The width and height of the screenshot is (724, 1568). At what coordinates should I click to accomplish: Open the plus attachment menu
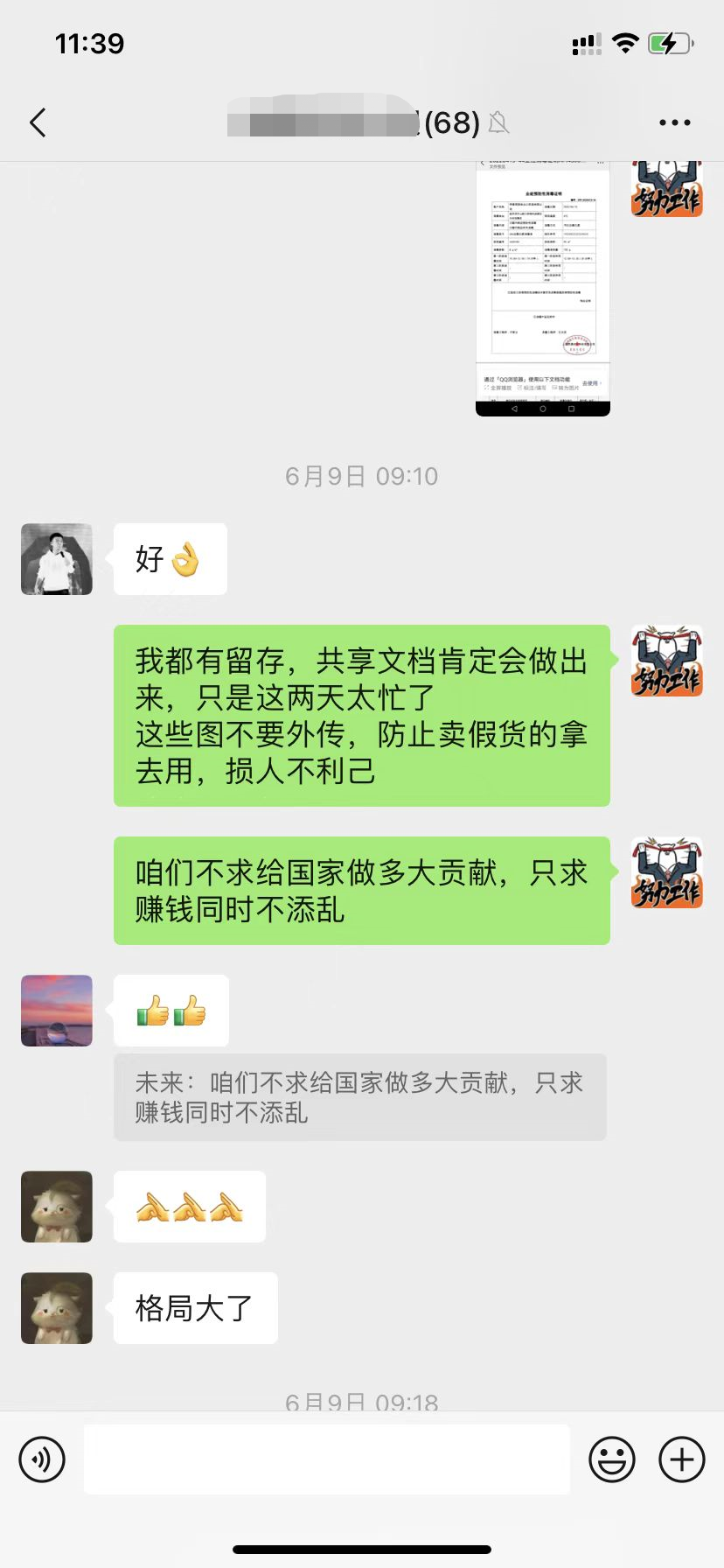pos(681,1459)
